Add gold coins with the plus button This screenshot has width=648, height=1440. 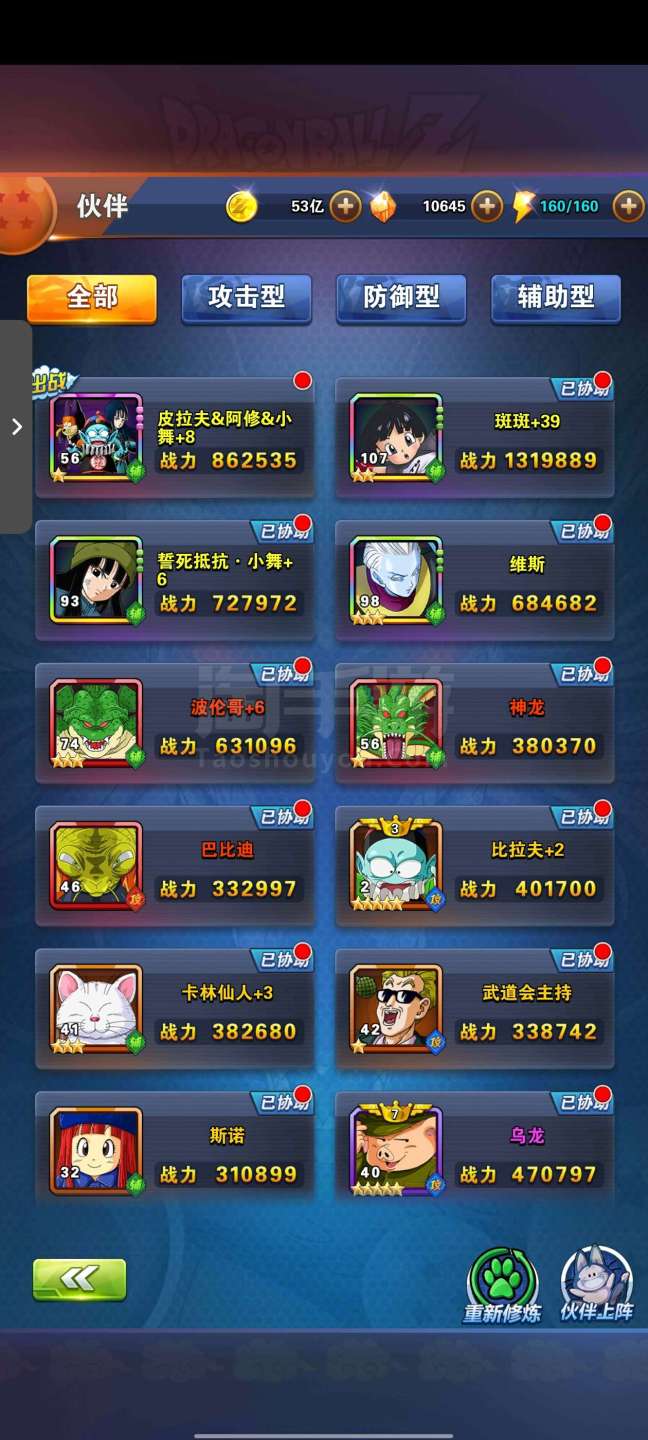(x=345, y=207)
